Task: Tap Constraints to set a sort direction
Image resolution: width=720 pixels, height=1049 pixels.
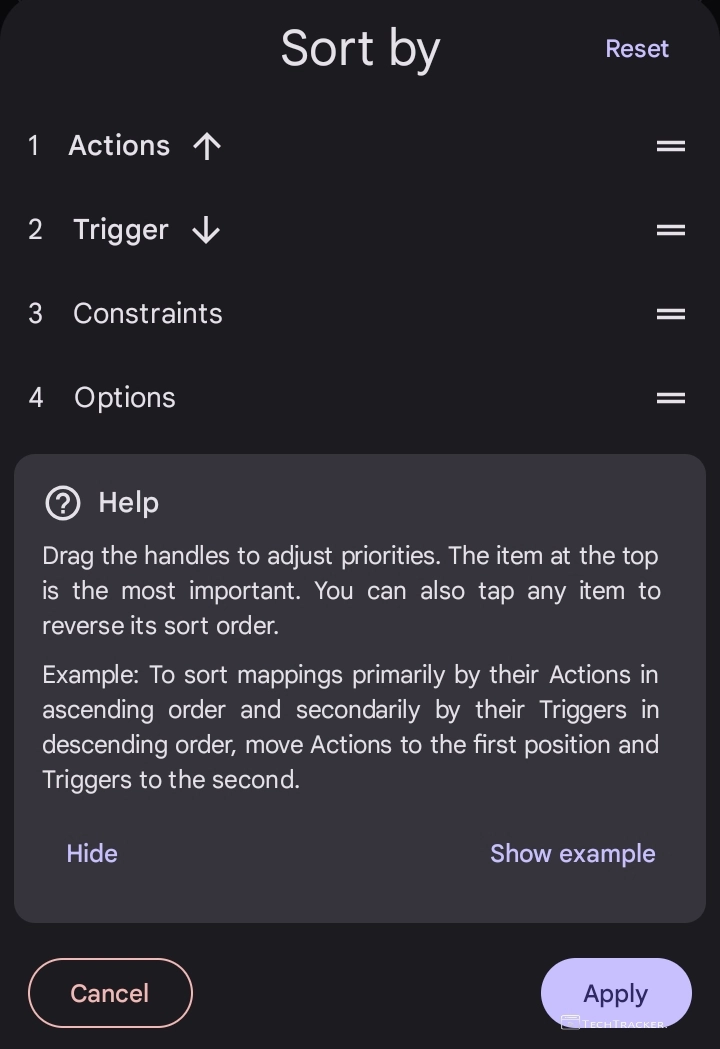Action: point(147,314)
